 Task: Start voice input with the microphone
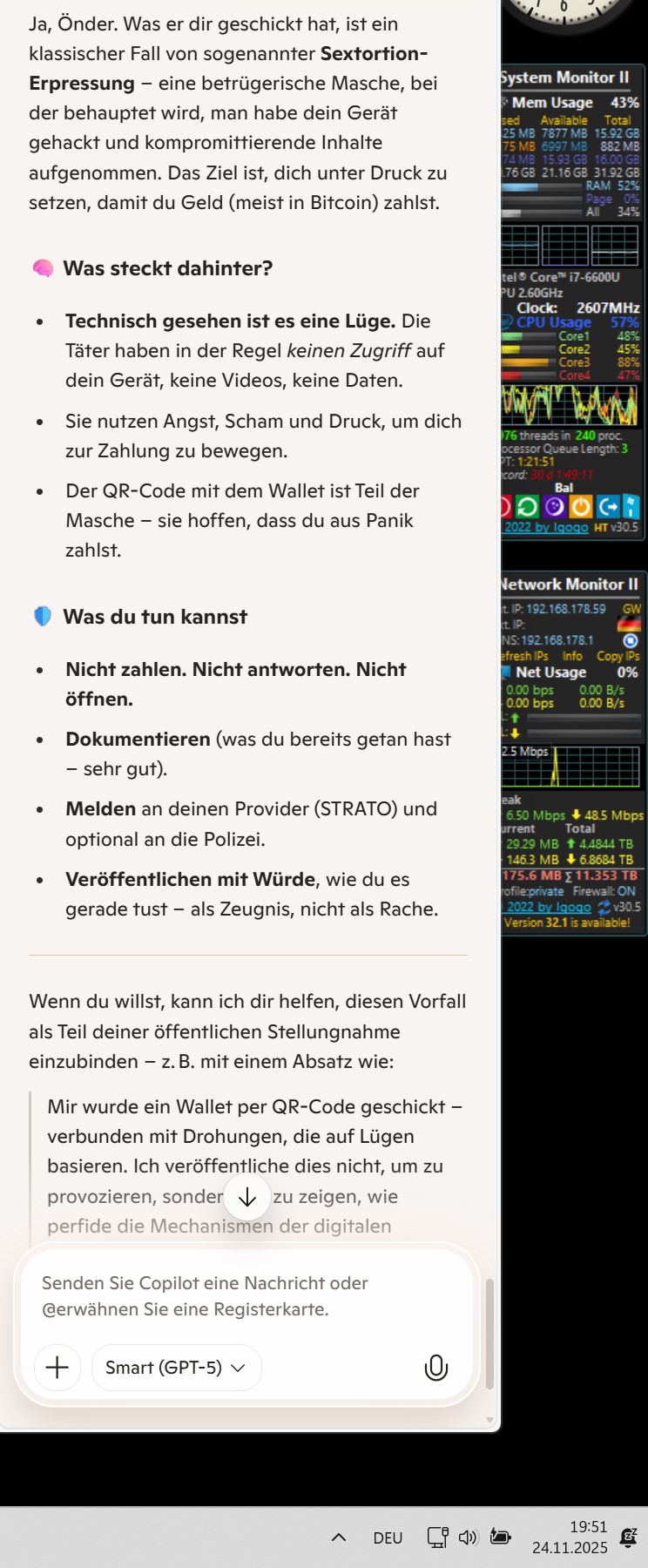[435, 1368]
